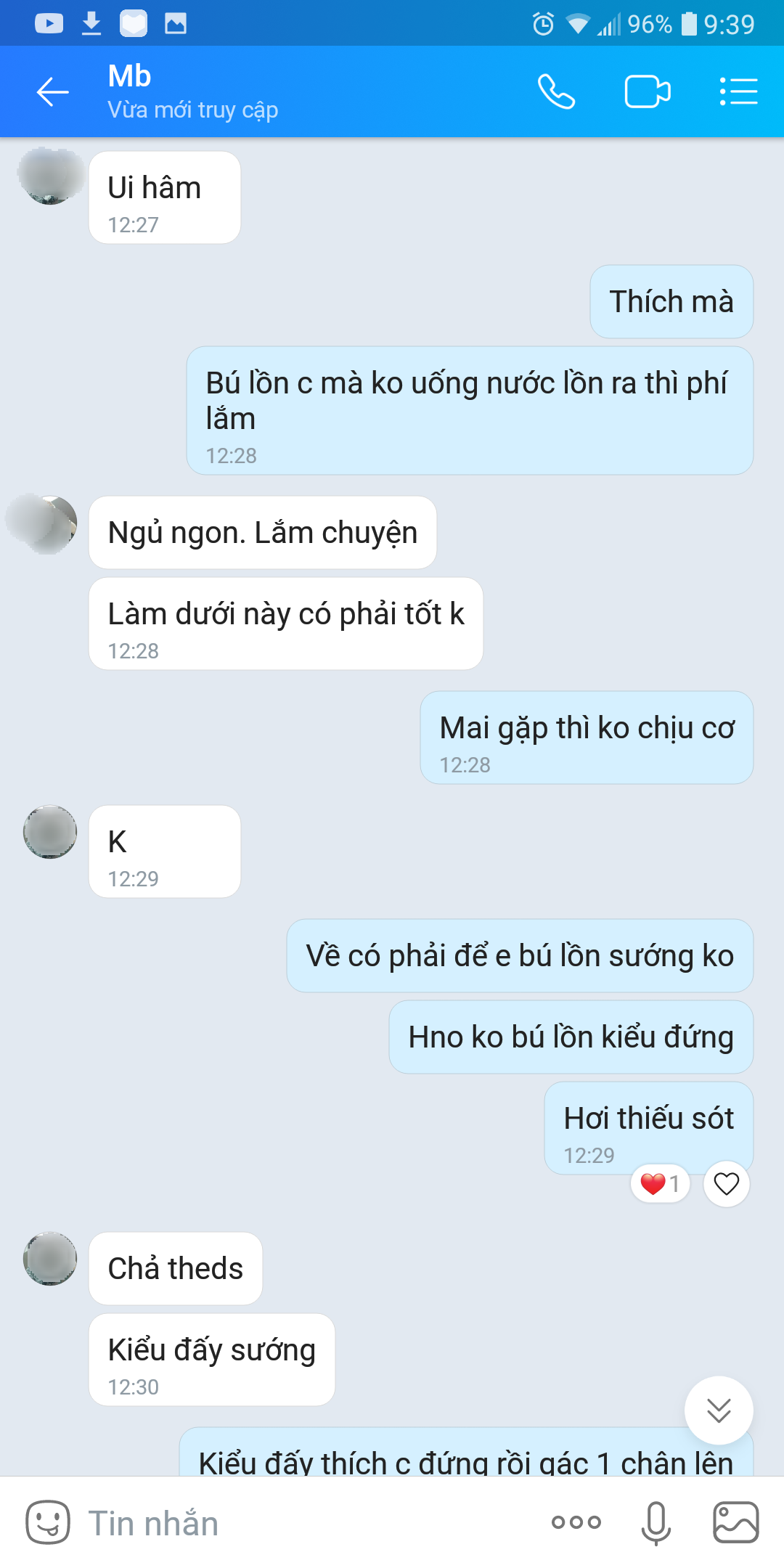Record a voice message with microphone
The height and width of the screenshot is (1568, 784).
pyautogui.click(x=656, y=1523)
